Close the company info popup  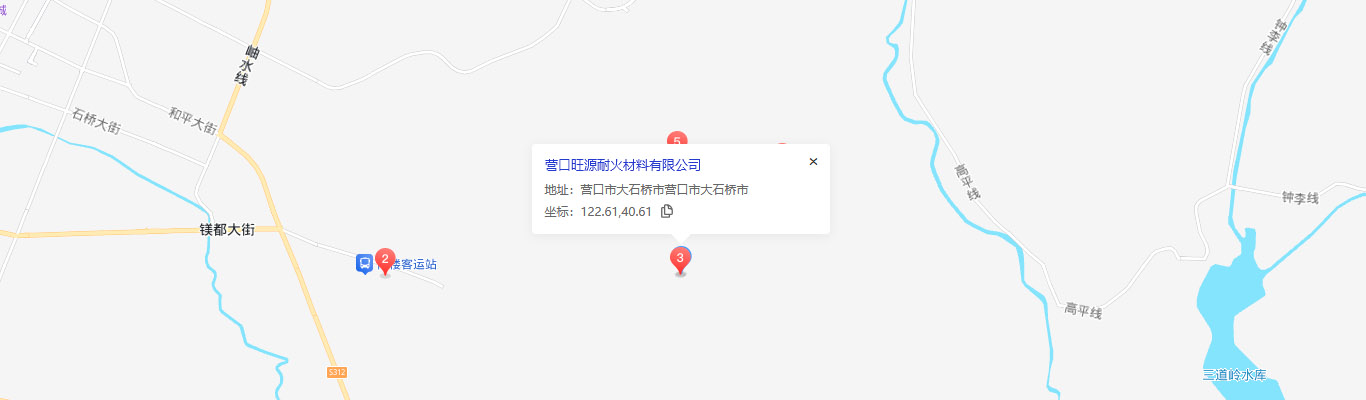[x=813, y=161]
